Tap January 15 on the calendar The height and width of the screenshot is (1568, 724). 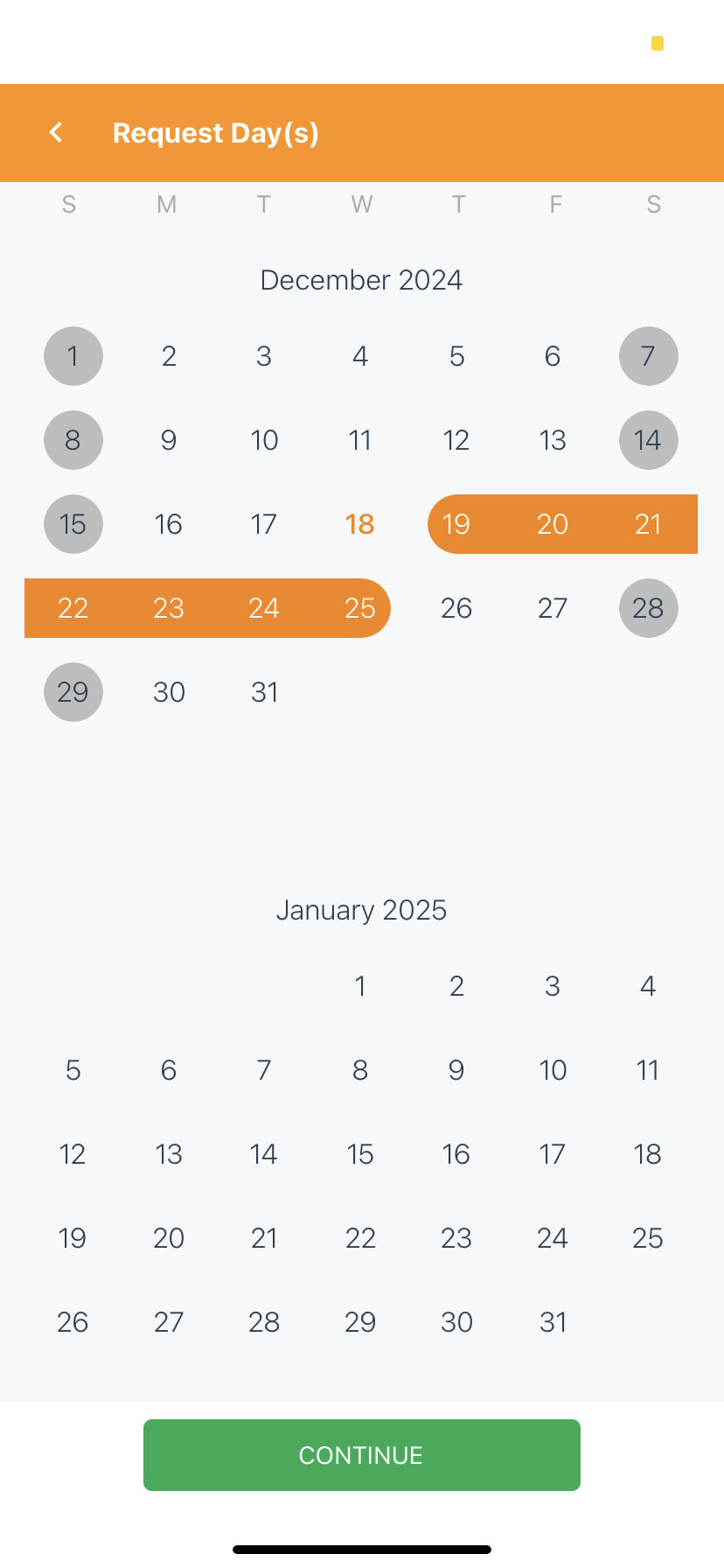(x=359, y=1154)
